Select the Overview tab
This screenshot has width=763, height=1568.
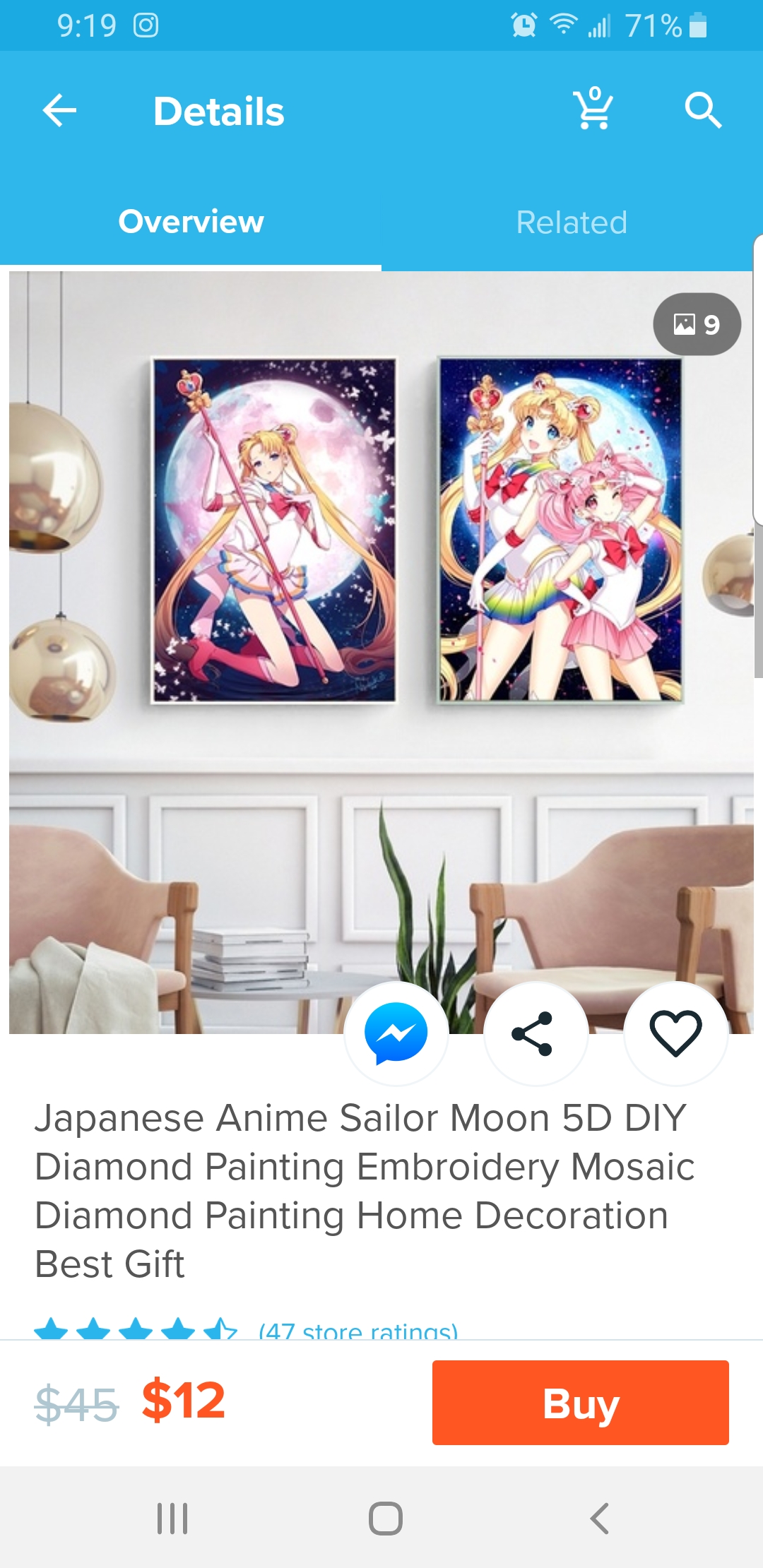[x=191, y=222]
